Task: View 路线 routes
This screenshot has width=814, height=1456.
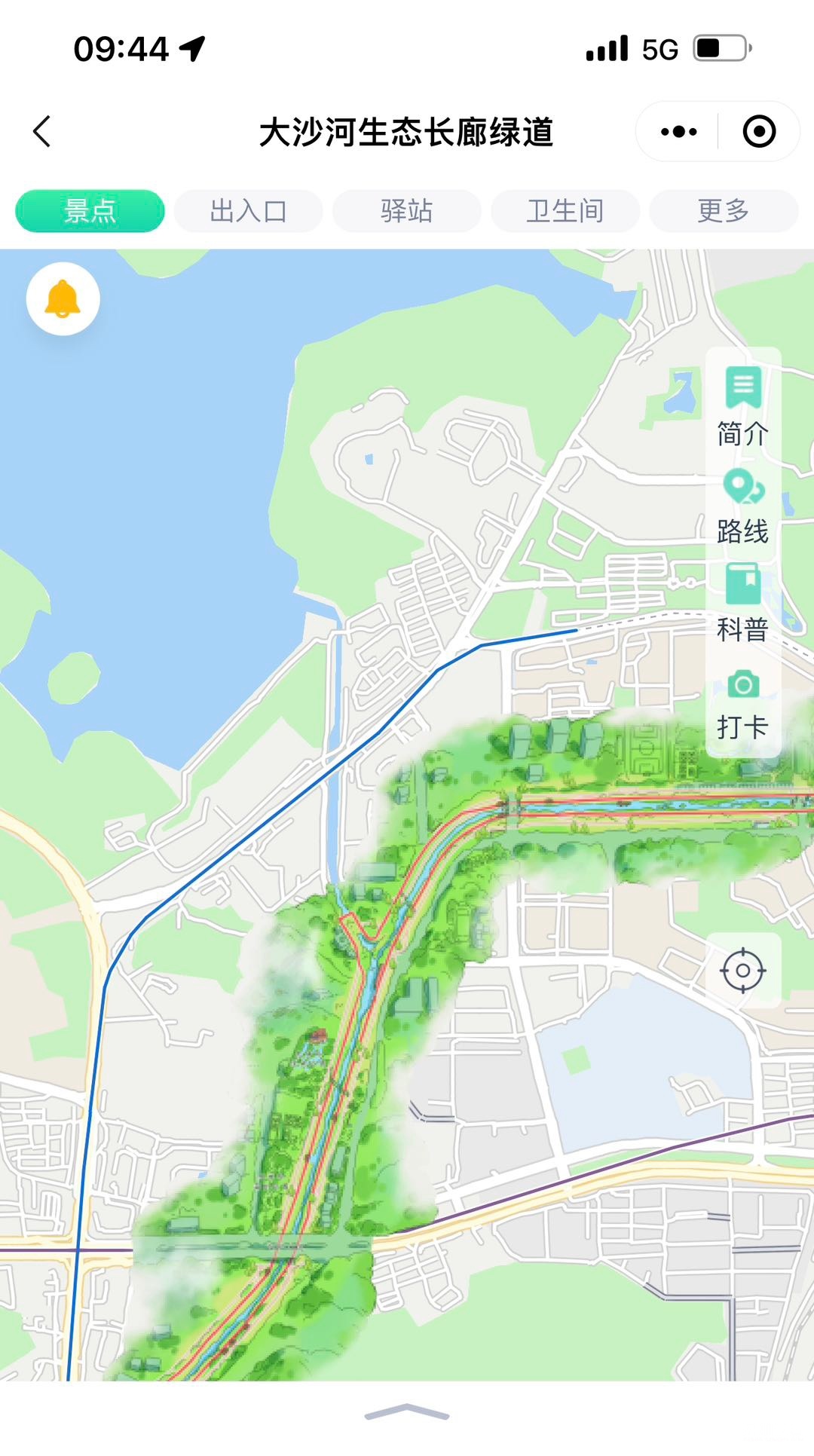Action: pos(742,506)
